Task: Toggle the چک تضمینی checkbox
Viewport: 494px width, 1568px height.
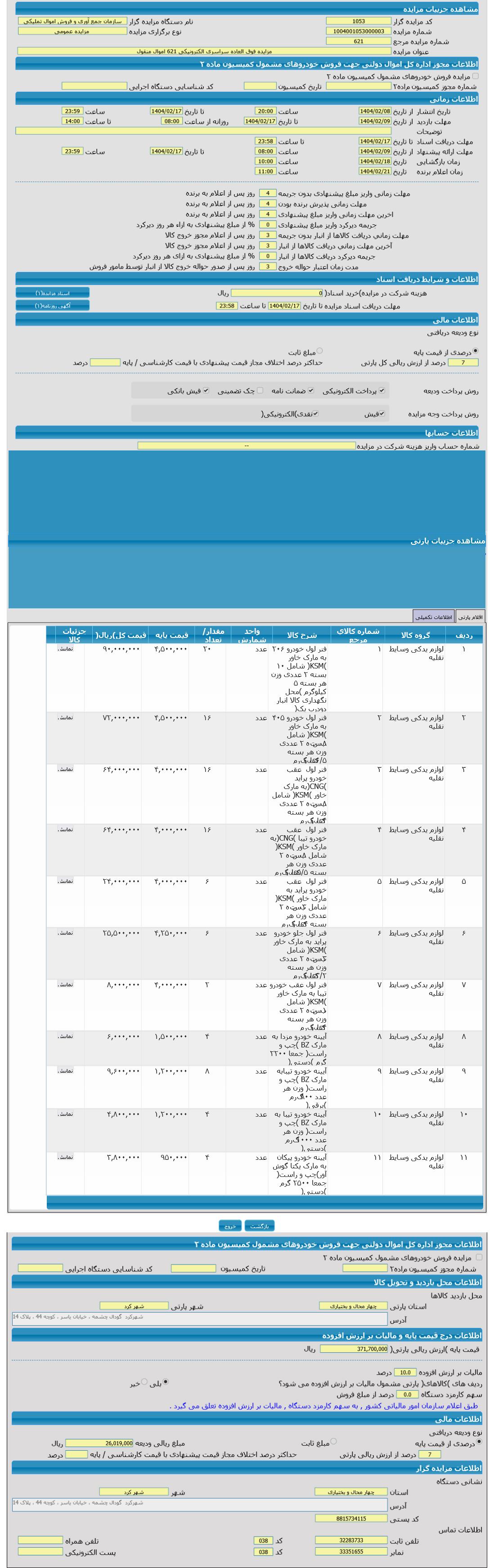Action: (260, 390)
